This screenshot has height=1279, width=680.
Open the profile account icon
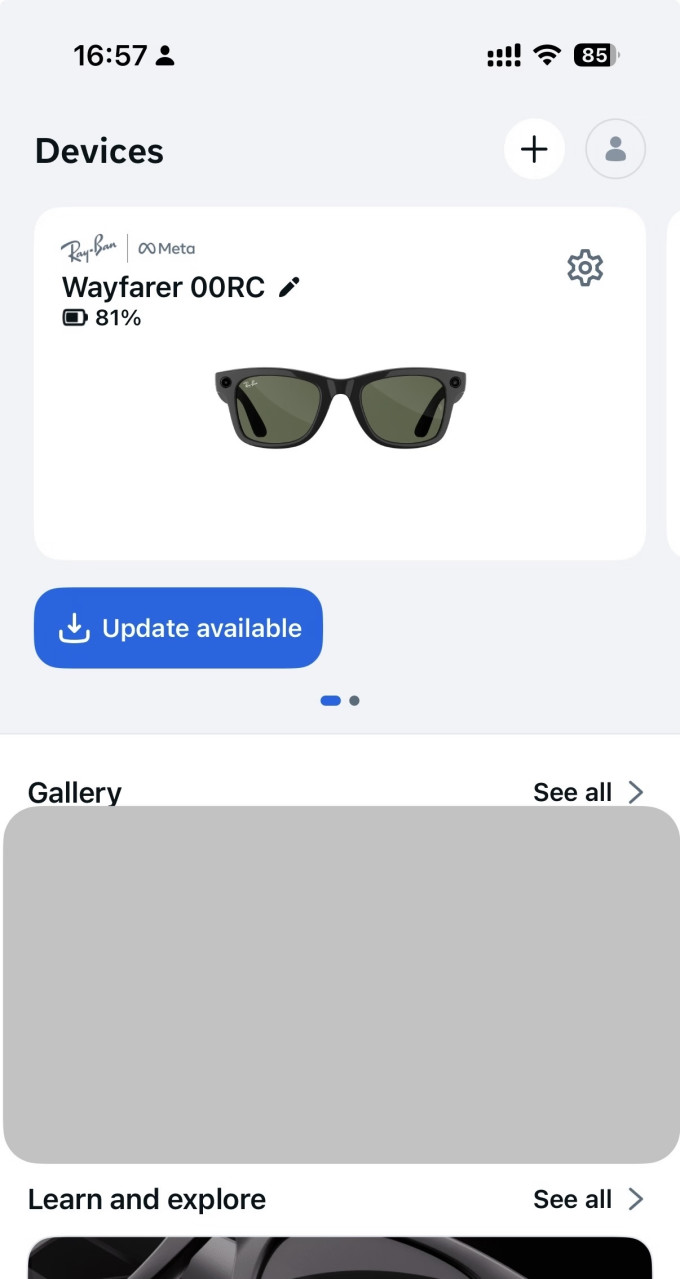pyautogui.click(x=615, y=149)
